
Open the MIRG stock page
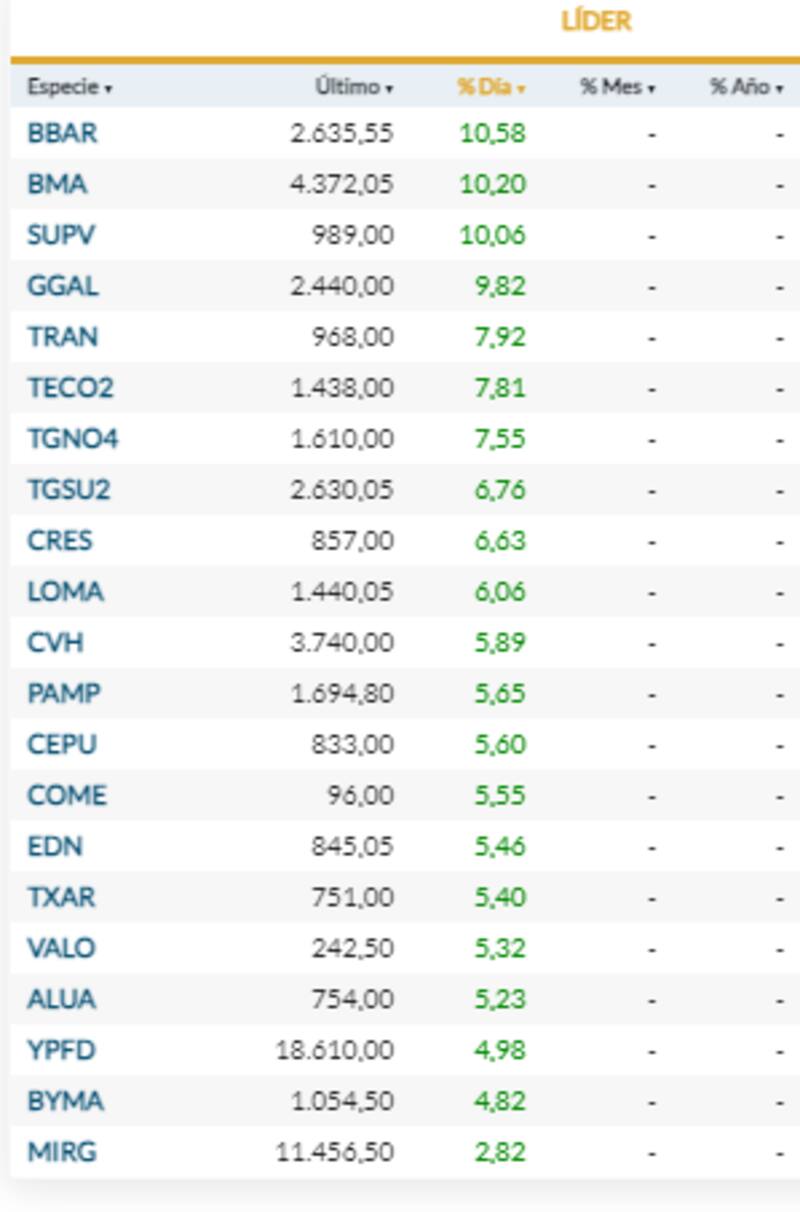point(61,1152)
